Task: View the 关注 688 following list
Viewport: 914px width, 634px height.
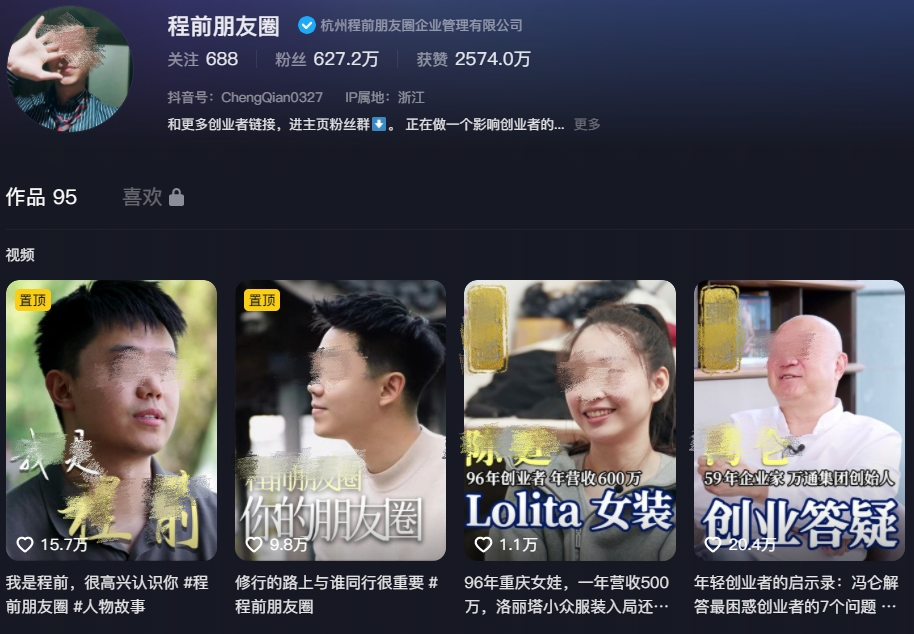Action: 203,59
